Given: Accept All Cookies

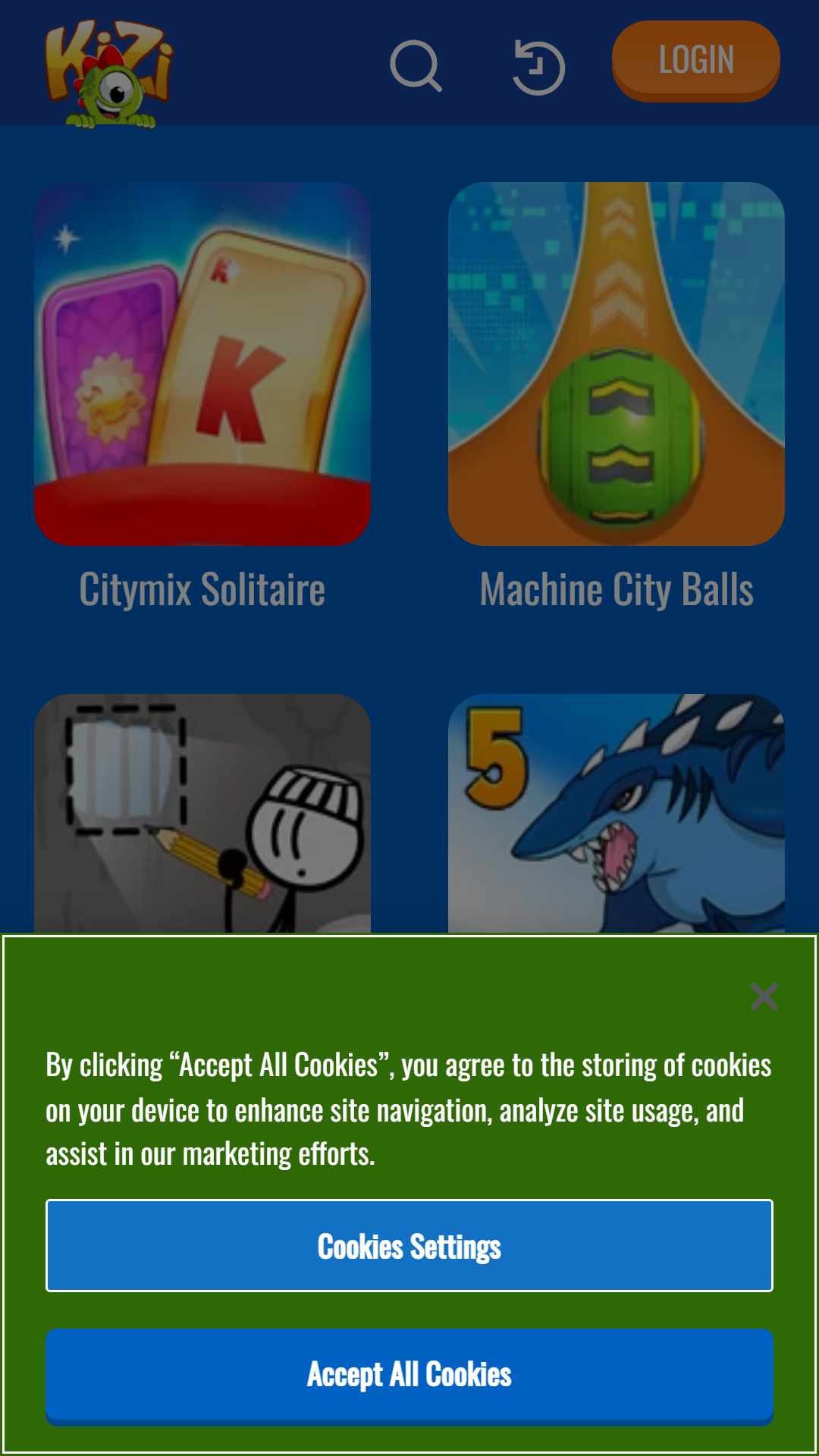Looking at the screenshot, I should pos(409,1375).
